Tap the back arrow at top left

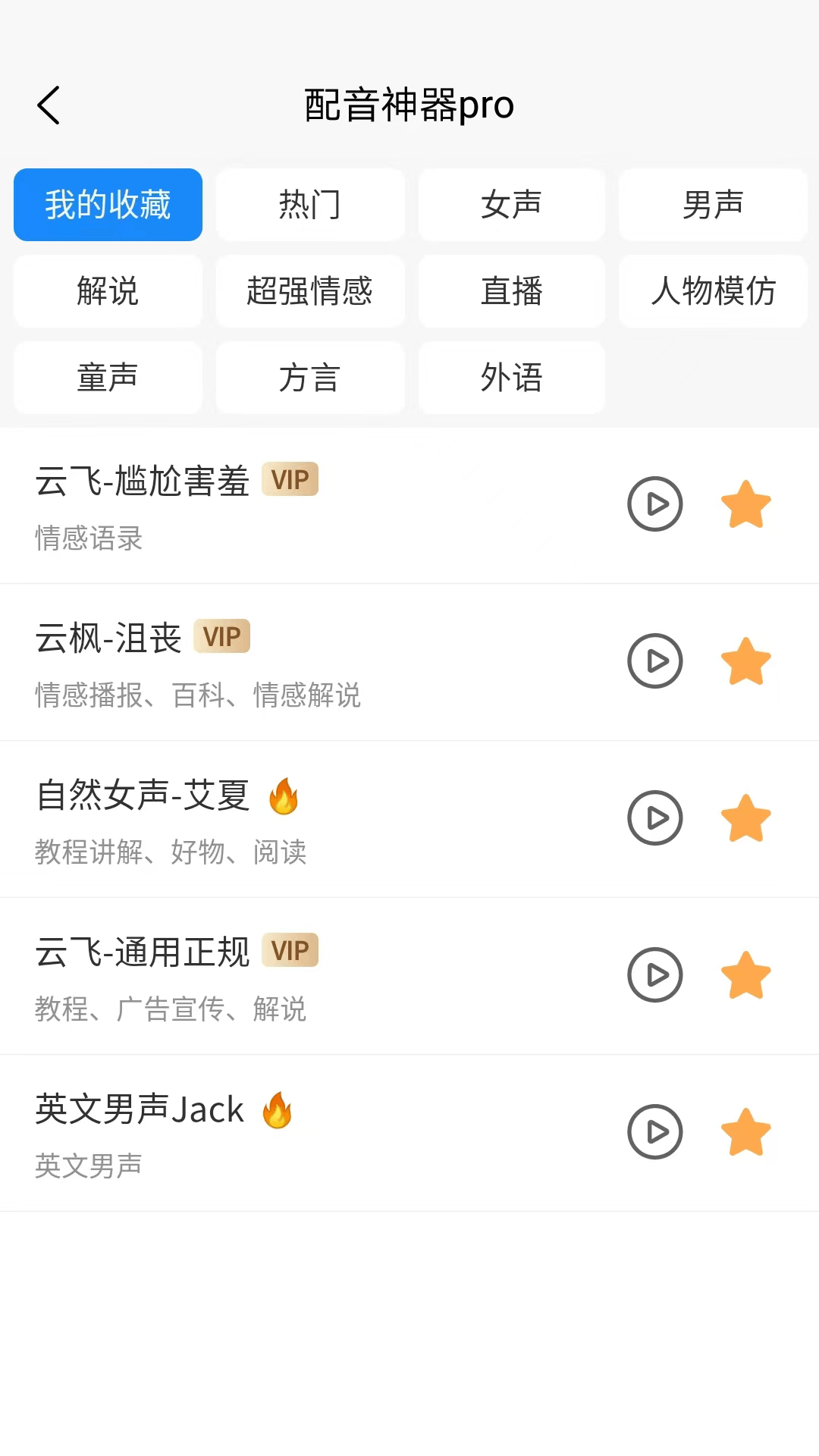[49, 105]
